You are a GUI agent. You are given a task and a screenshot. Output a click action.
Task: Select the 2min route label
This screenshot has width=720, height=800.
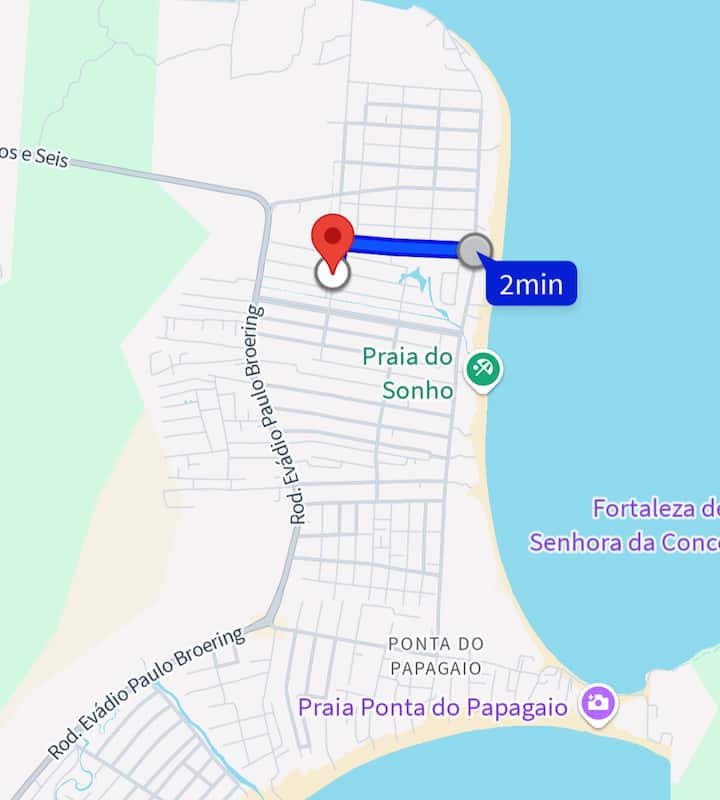click(531, 284)
